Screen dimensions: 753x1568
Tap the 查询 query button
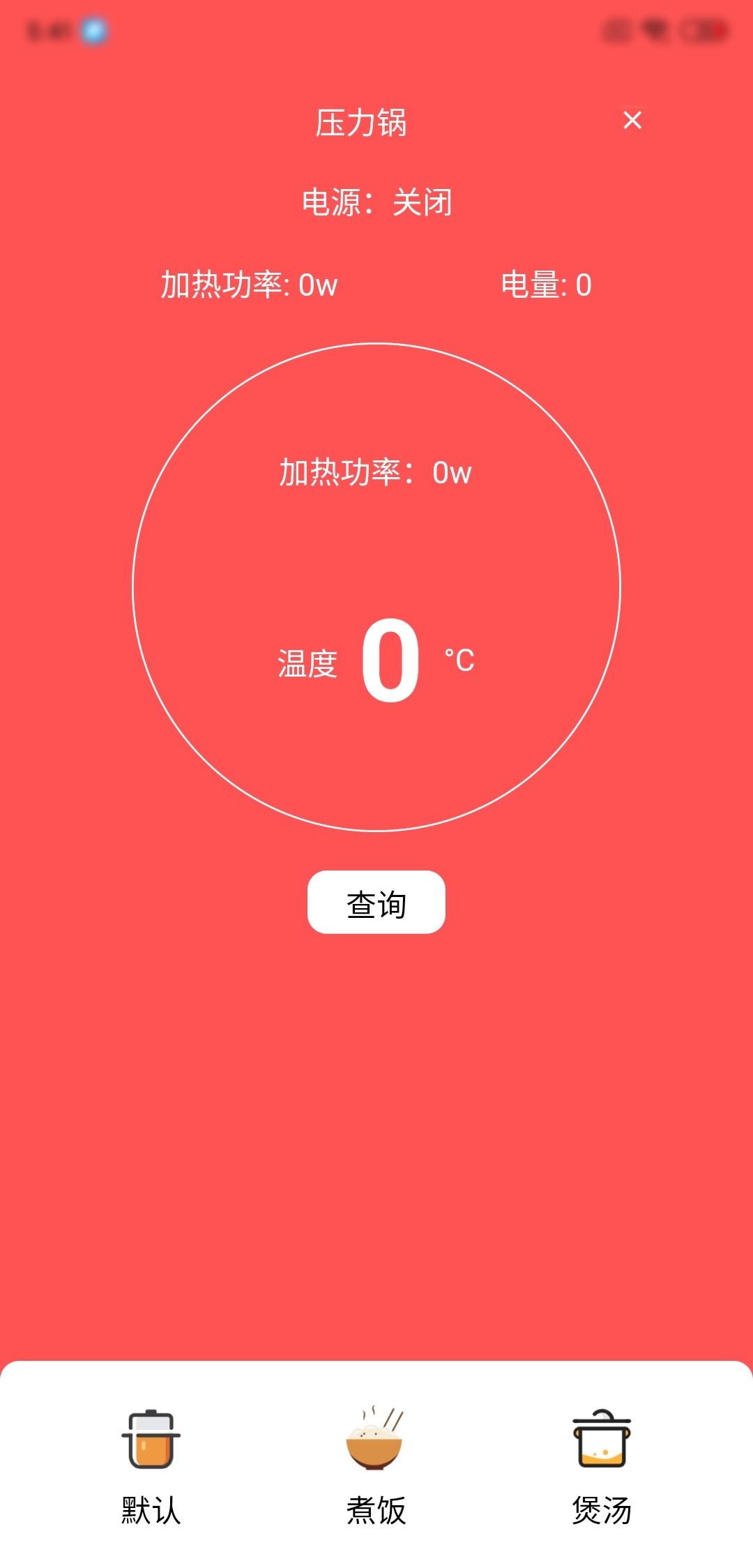376,903
